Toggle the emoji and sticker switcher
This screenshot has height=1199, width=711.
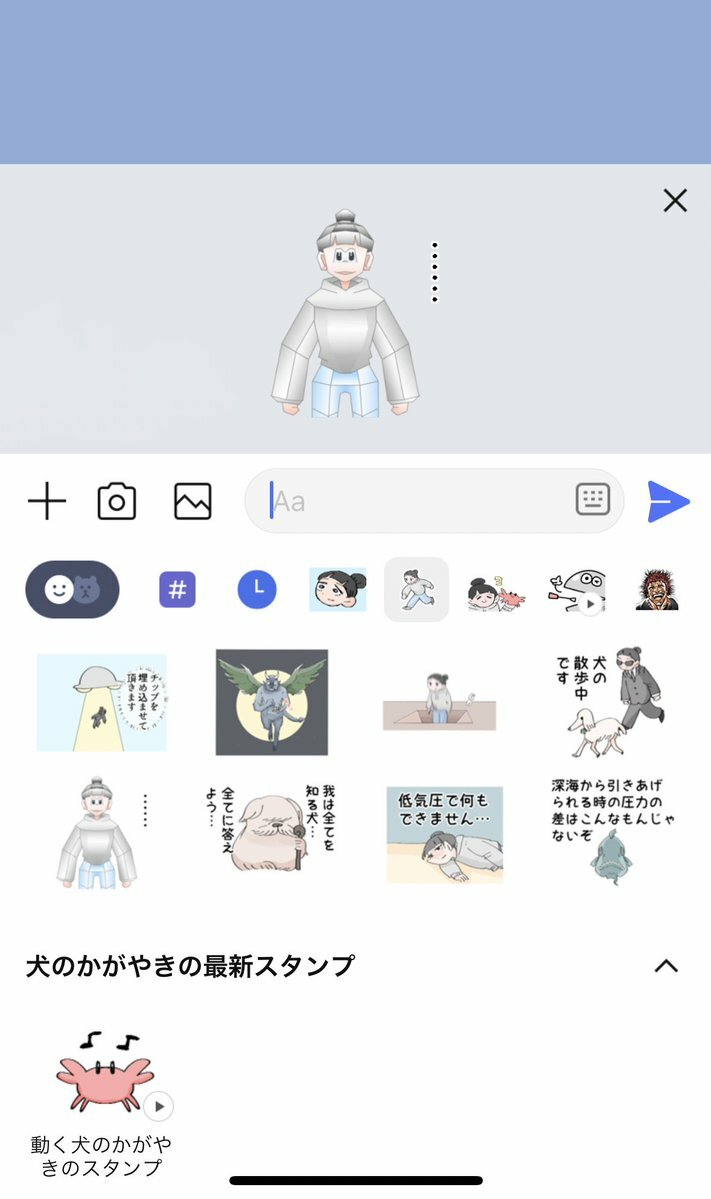click(x=72, y=590)
